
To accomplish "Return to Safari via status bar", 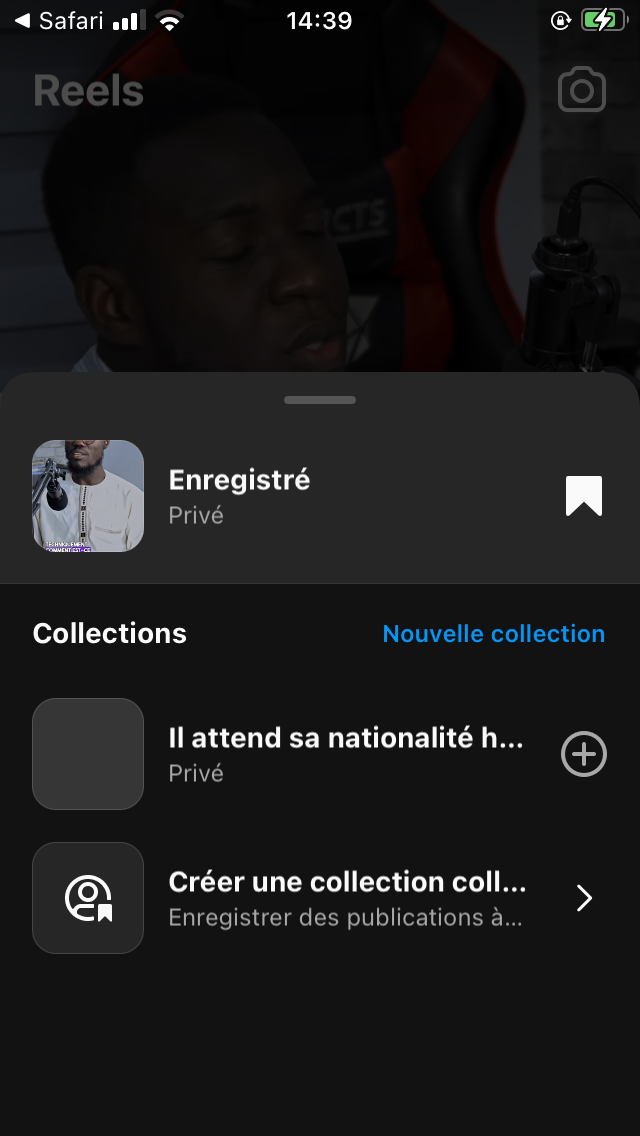I will (x=60, y=20).
